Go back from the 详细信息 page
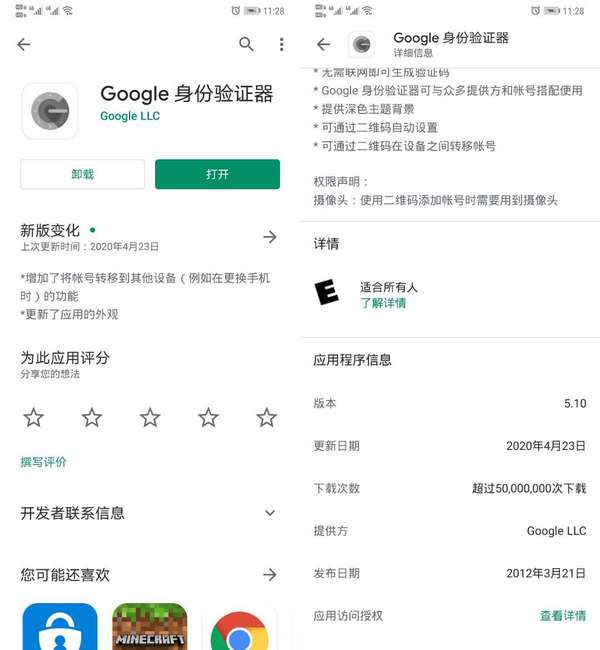 (323, 44)
